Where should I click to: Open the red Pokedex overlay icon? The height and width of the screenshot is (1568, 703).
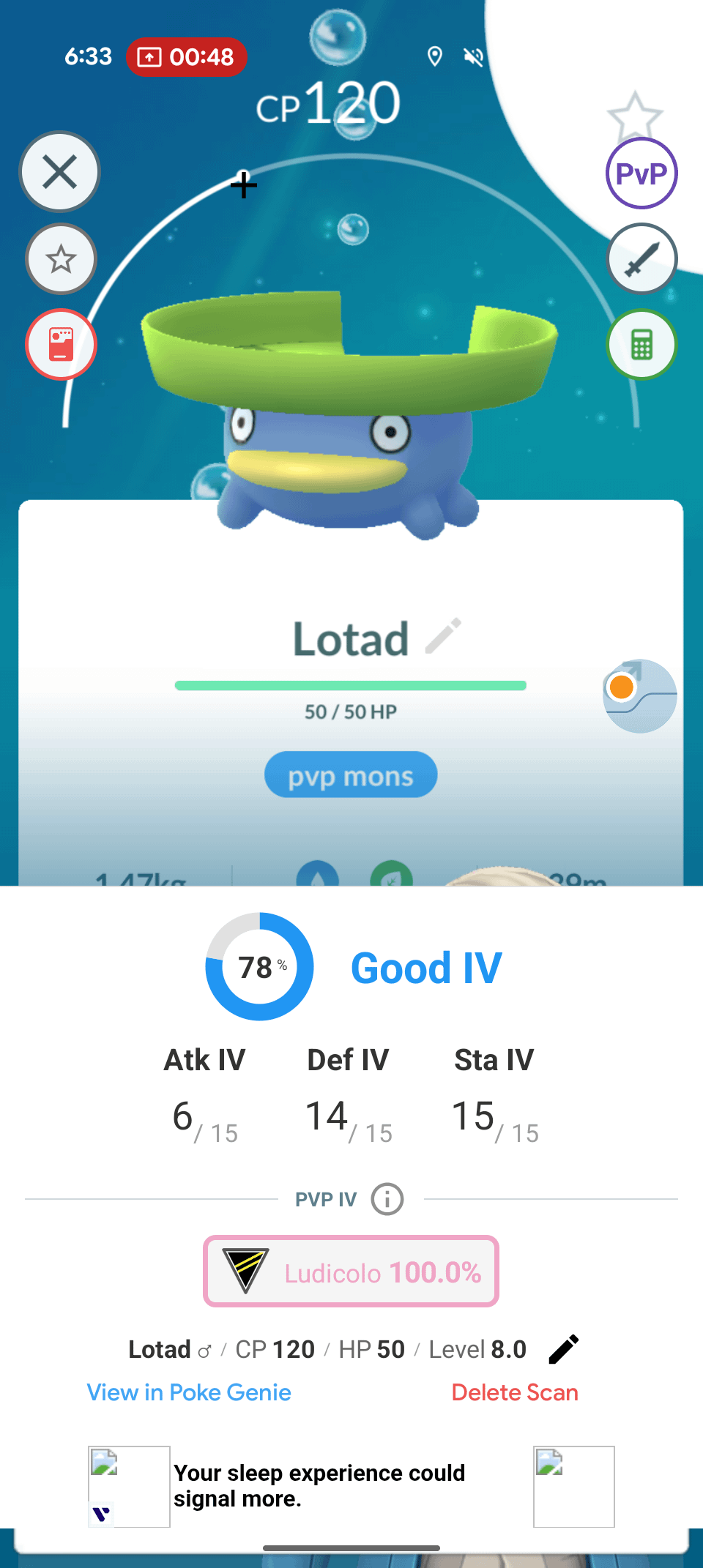pyautogui.click(x=61, y=344)
